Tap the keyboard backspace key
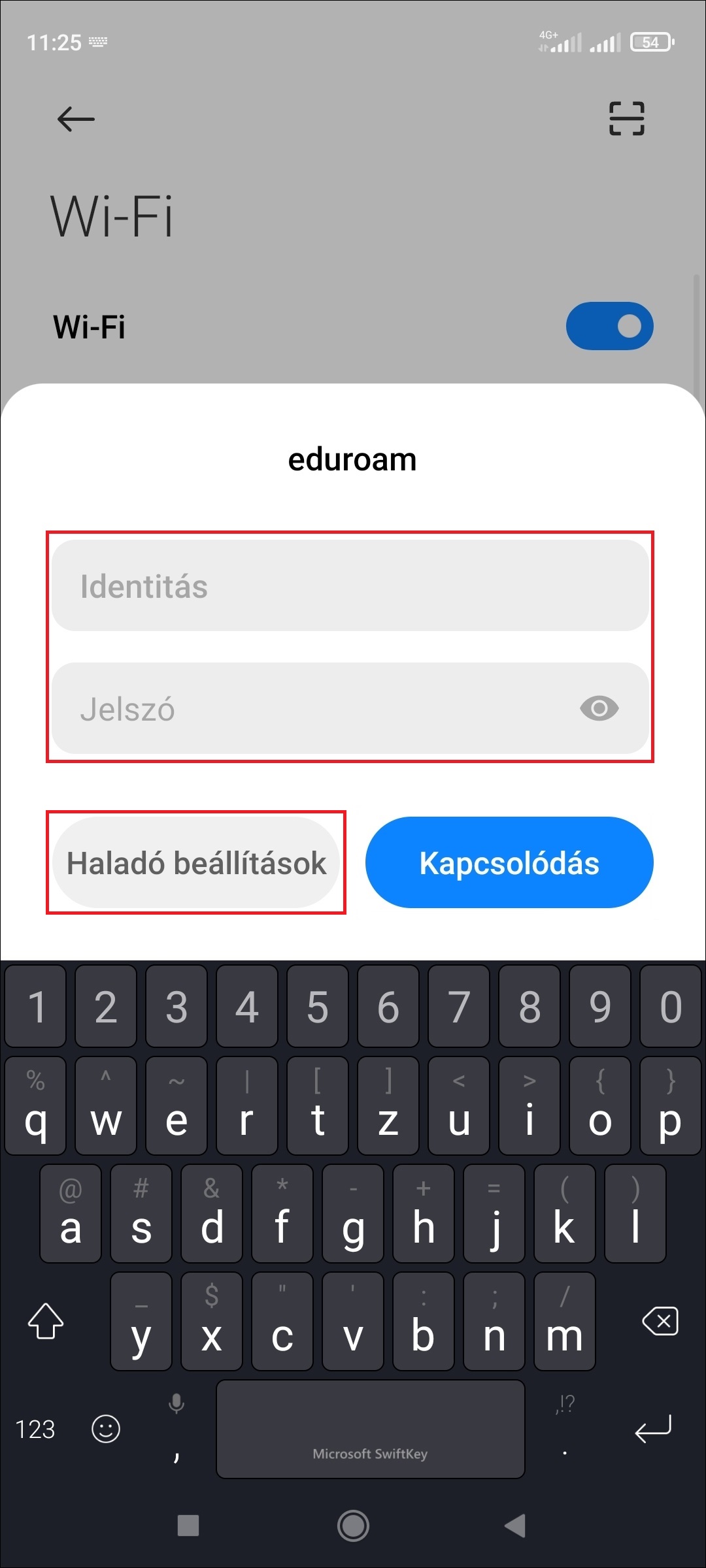The width and height of the screenshot is (706, 1568). coord(660,1321)
